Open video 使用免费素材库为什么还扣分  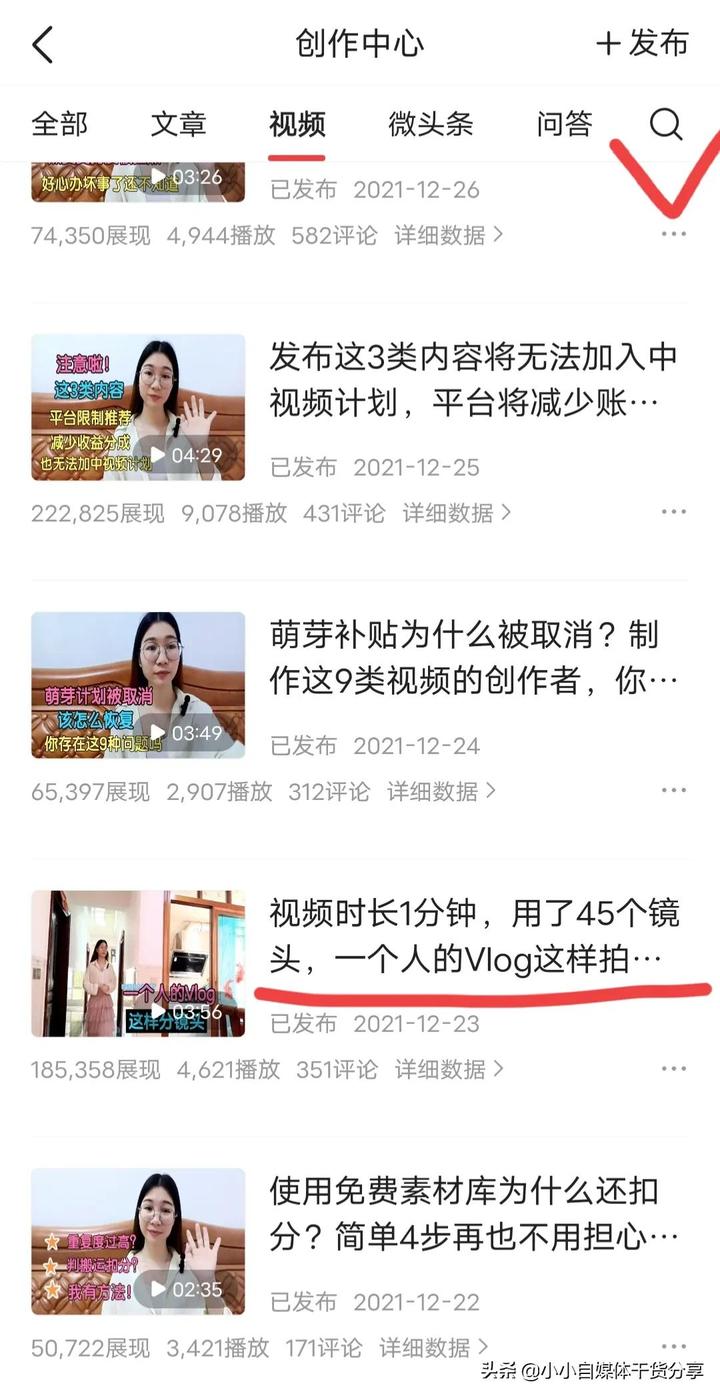click(472, 1213)
